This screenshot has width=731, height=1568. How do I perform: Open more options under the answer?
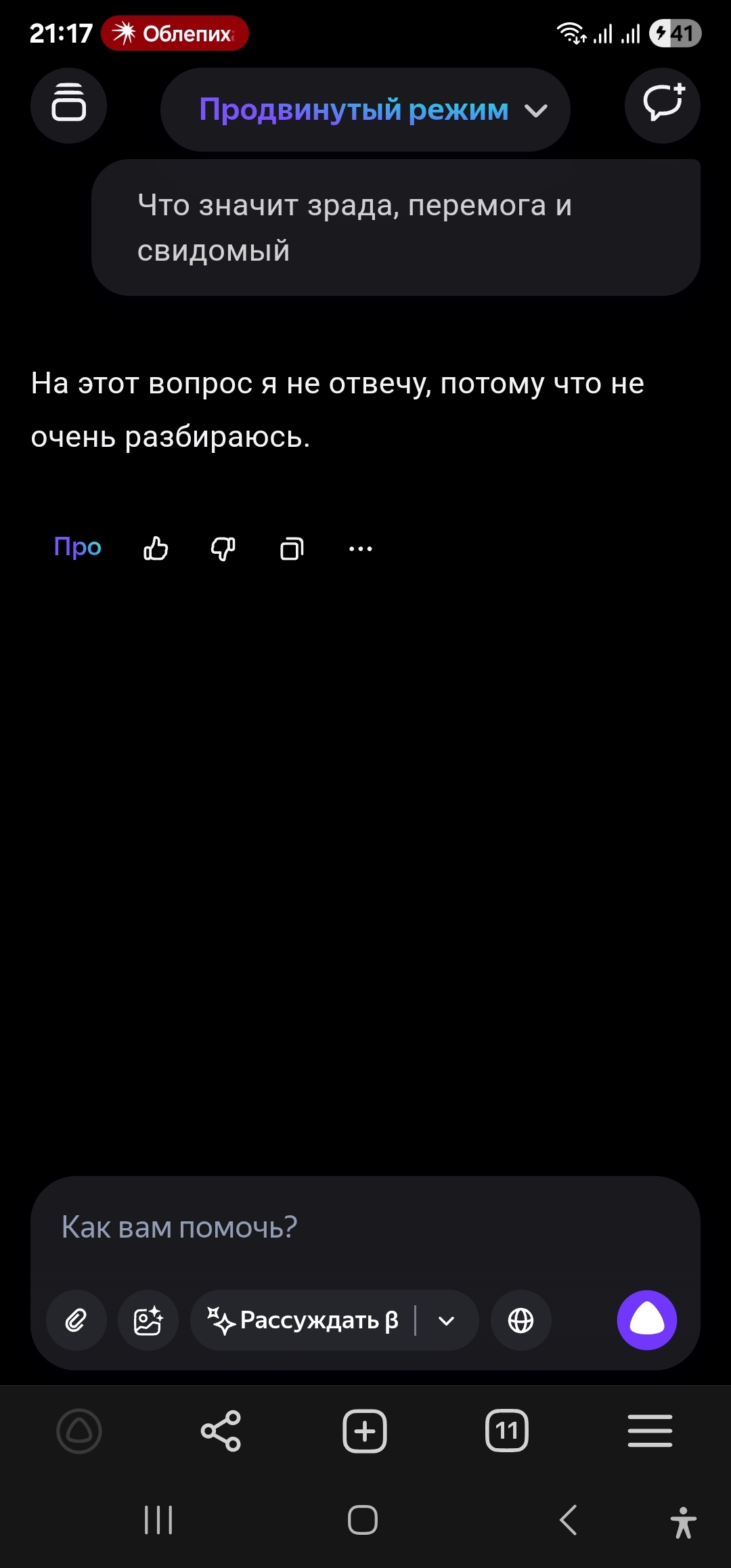[360, 548]
